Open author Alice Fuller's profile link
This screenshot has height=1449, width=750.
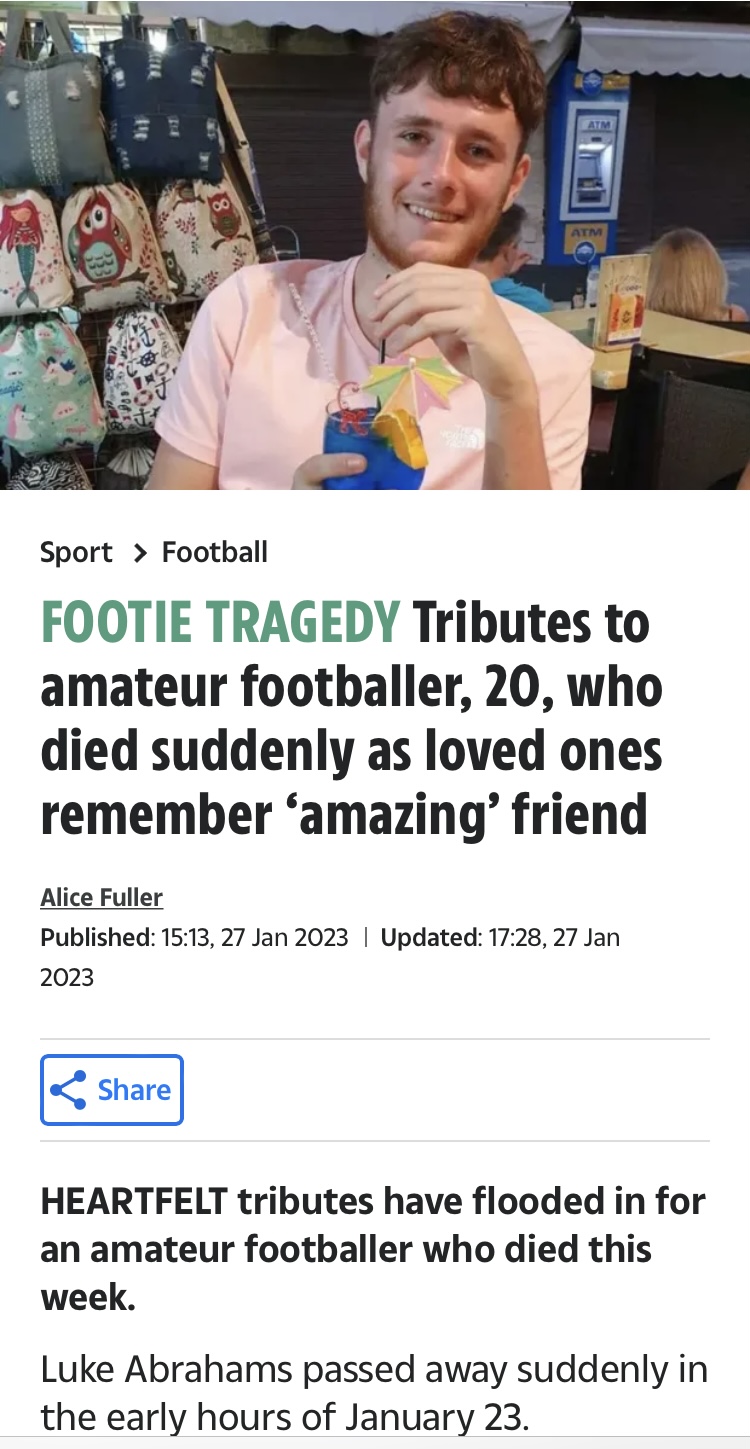(101, 898)
